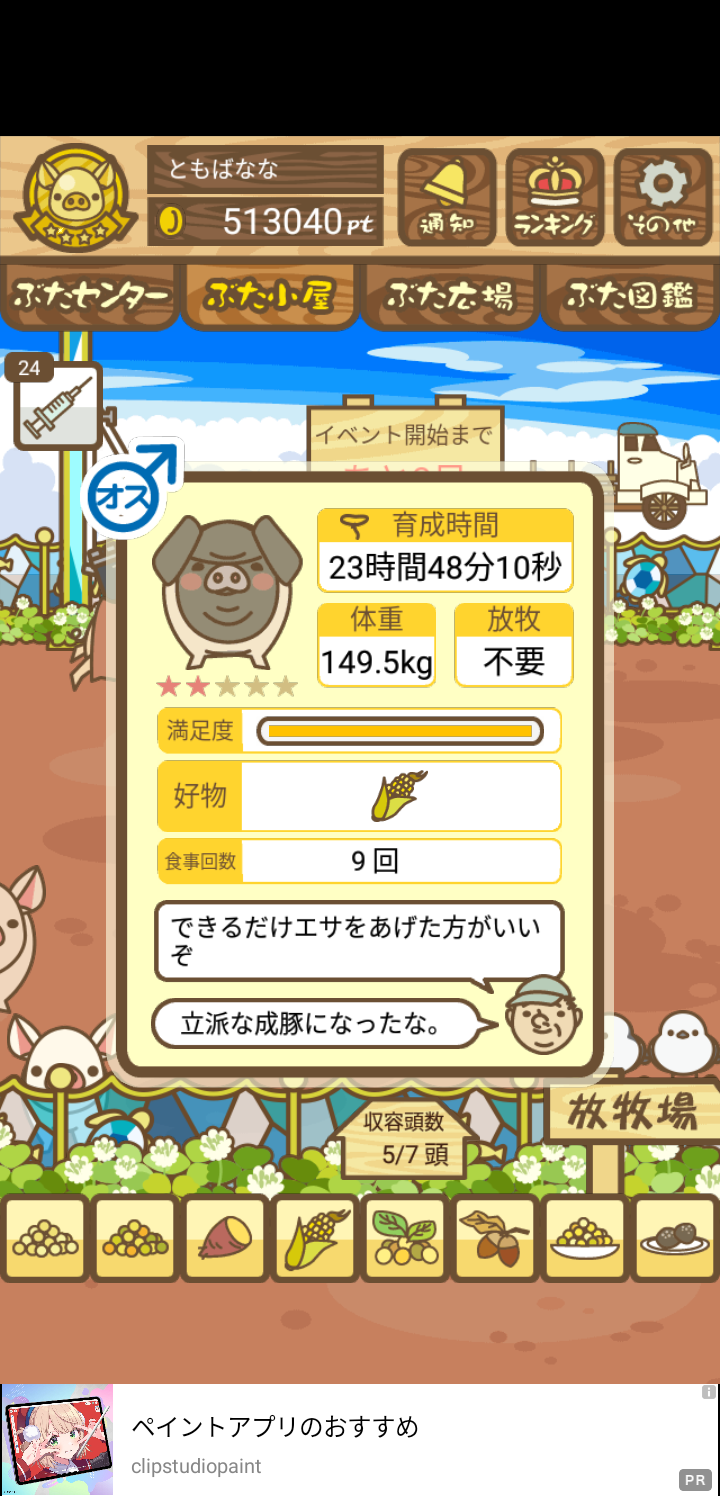Feed the yellow grains on a plate

point(584,1238)
